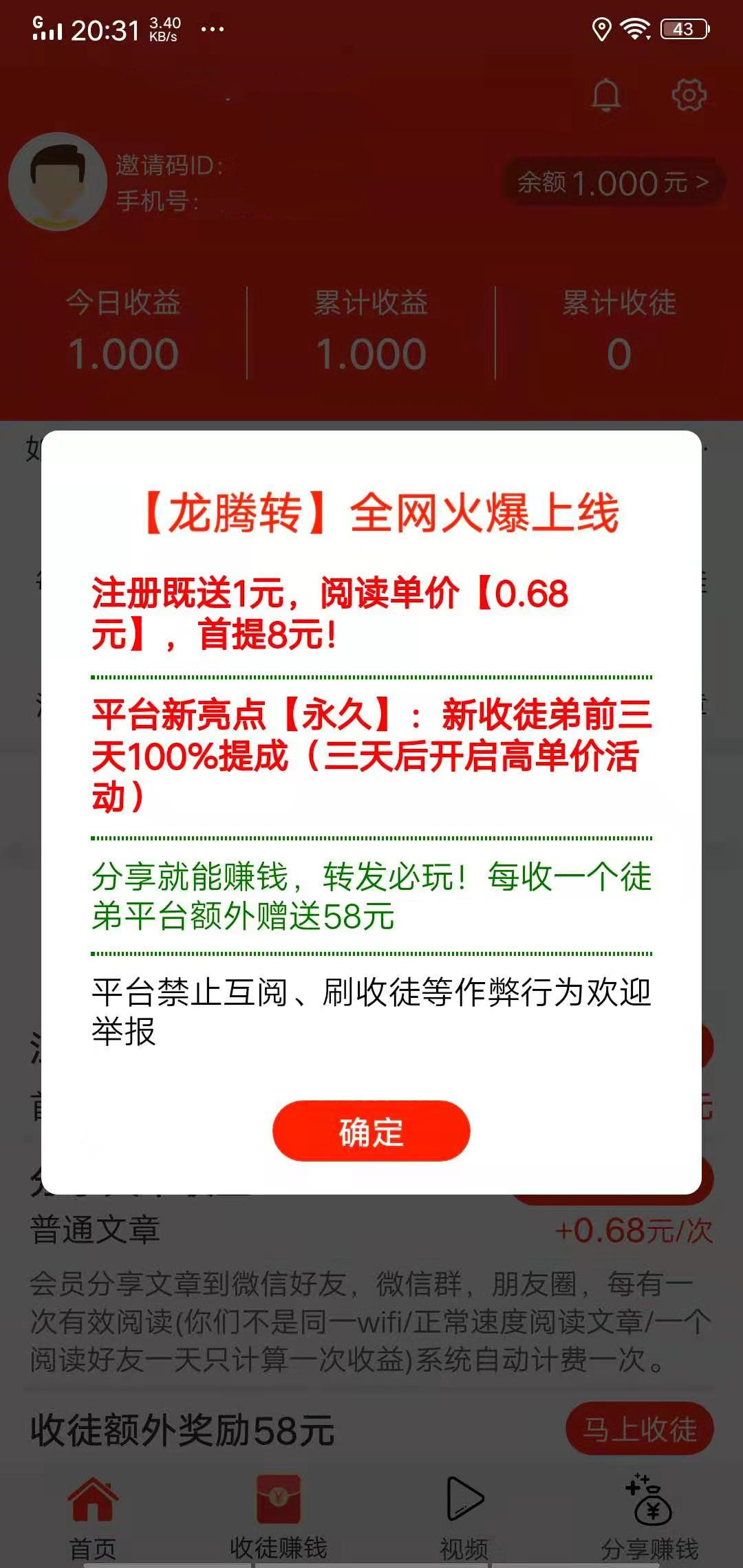Screen dimensions: 743x1568
Task: Tap the 累计收徒 counter showing 0
Action: [618, 353]
